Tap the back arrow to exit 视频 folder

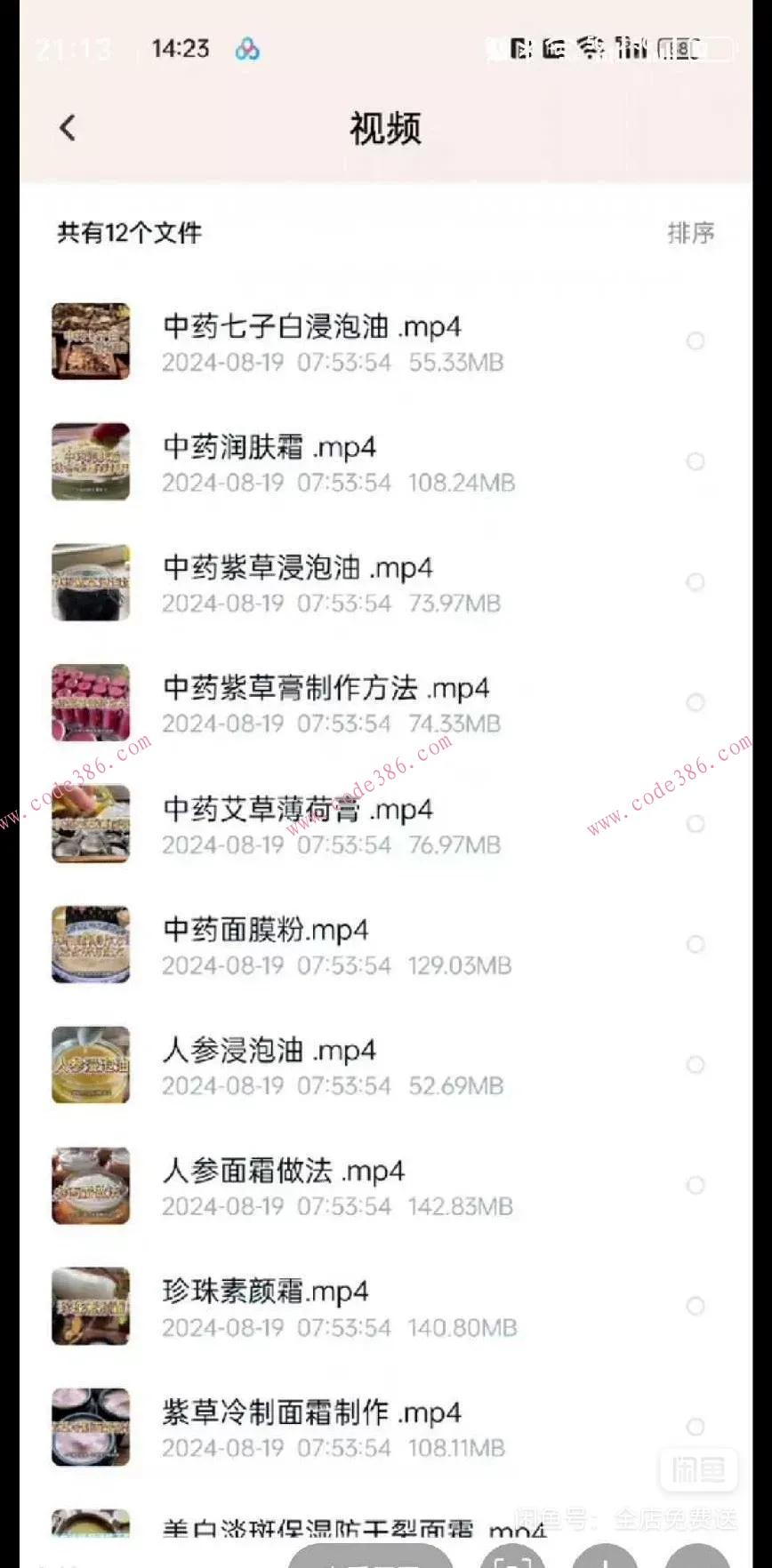68,127
